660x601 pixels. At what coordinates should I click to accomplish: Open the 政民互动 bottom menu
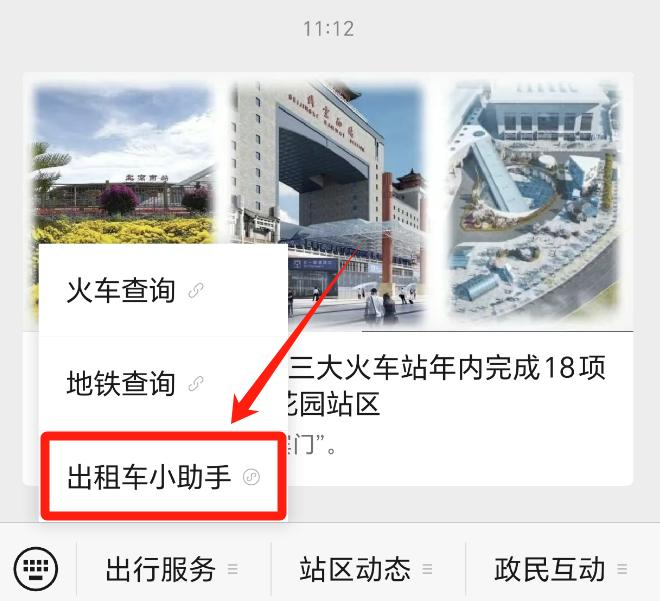561,570
